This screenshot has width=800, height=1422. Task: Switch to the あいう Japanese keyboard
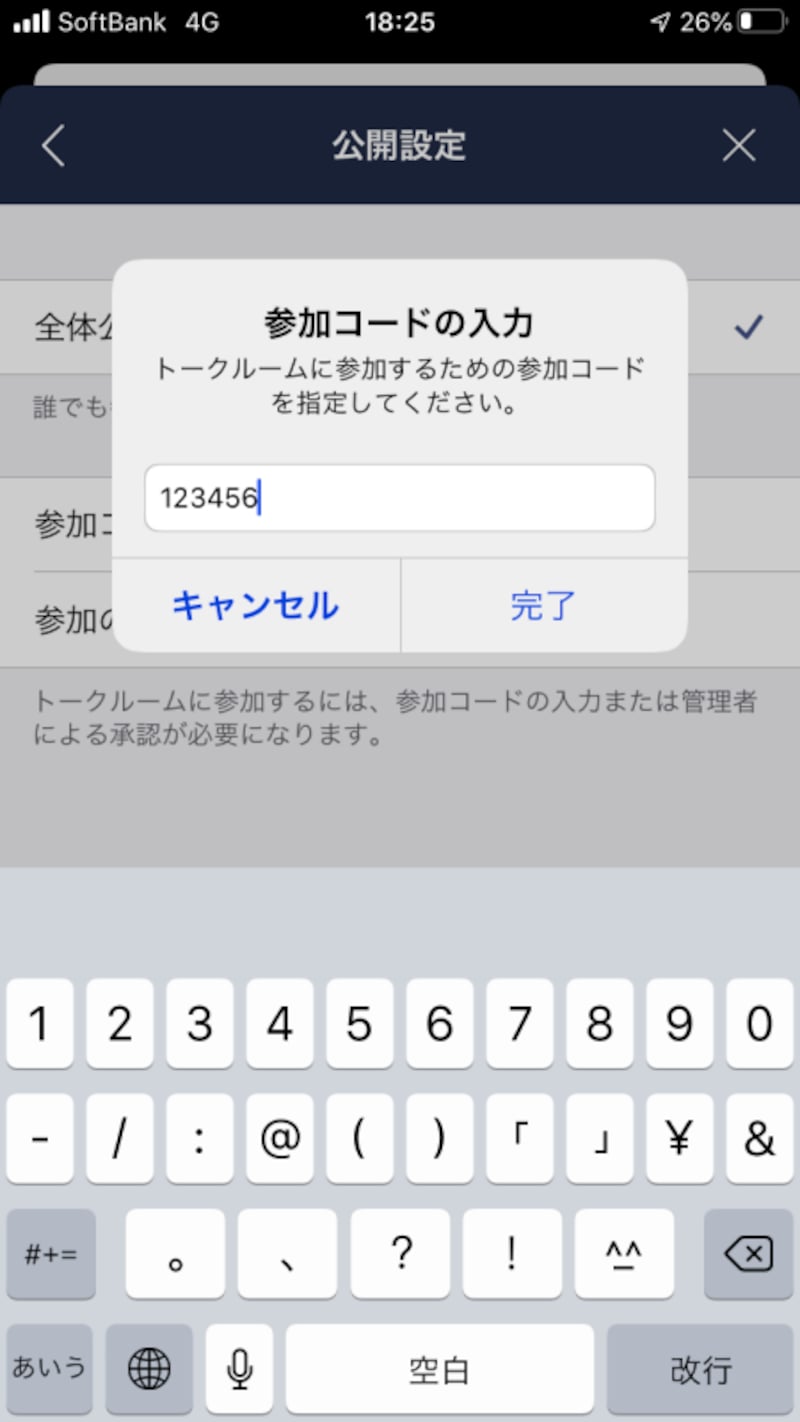[x=50, y=1369]
